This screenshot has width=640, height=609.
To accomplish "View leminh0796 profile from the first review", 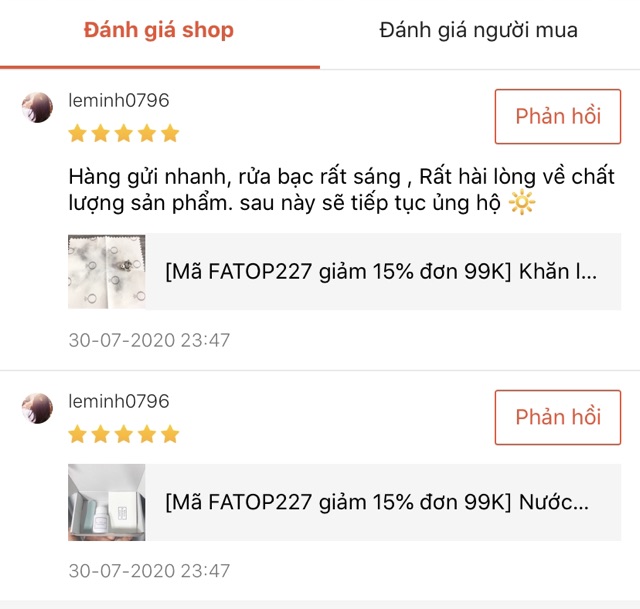I will (x=118, y=100).
